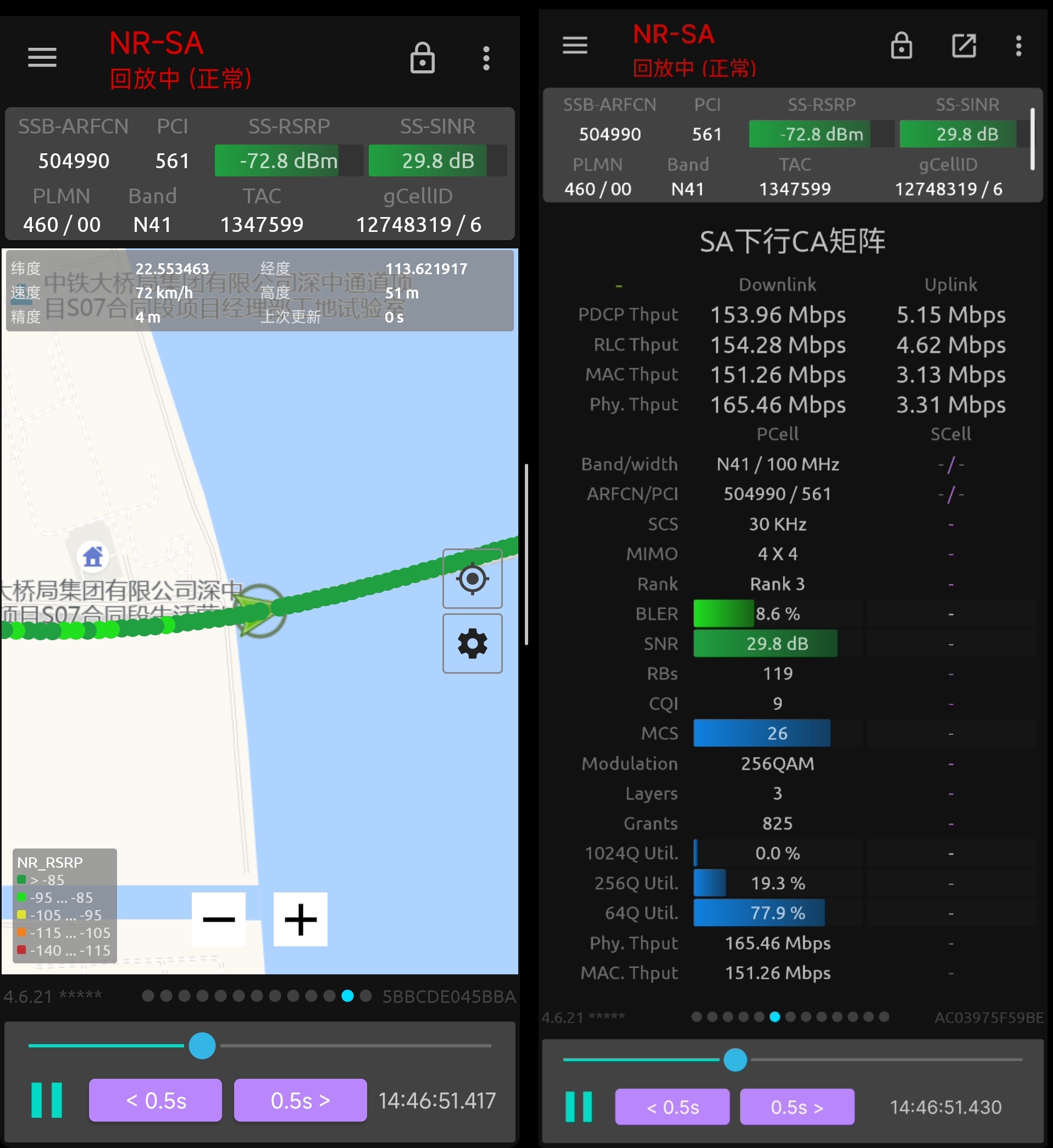The width and height of the screenshot is (1053, 1148).
Task: Tap the replay progress slider under the map
Action: click(202, 1046)
